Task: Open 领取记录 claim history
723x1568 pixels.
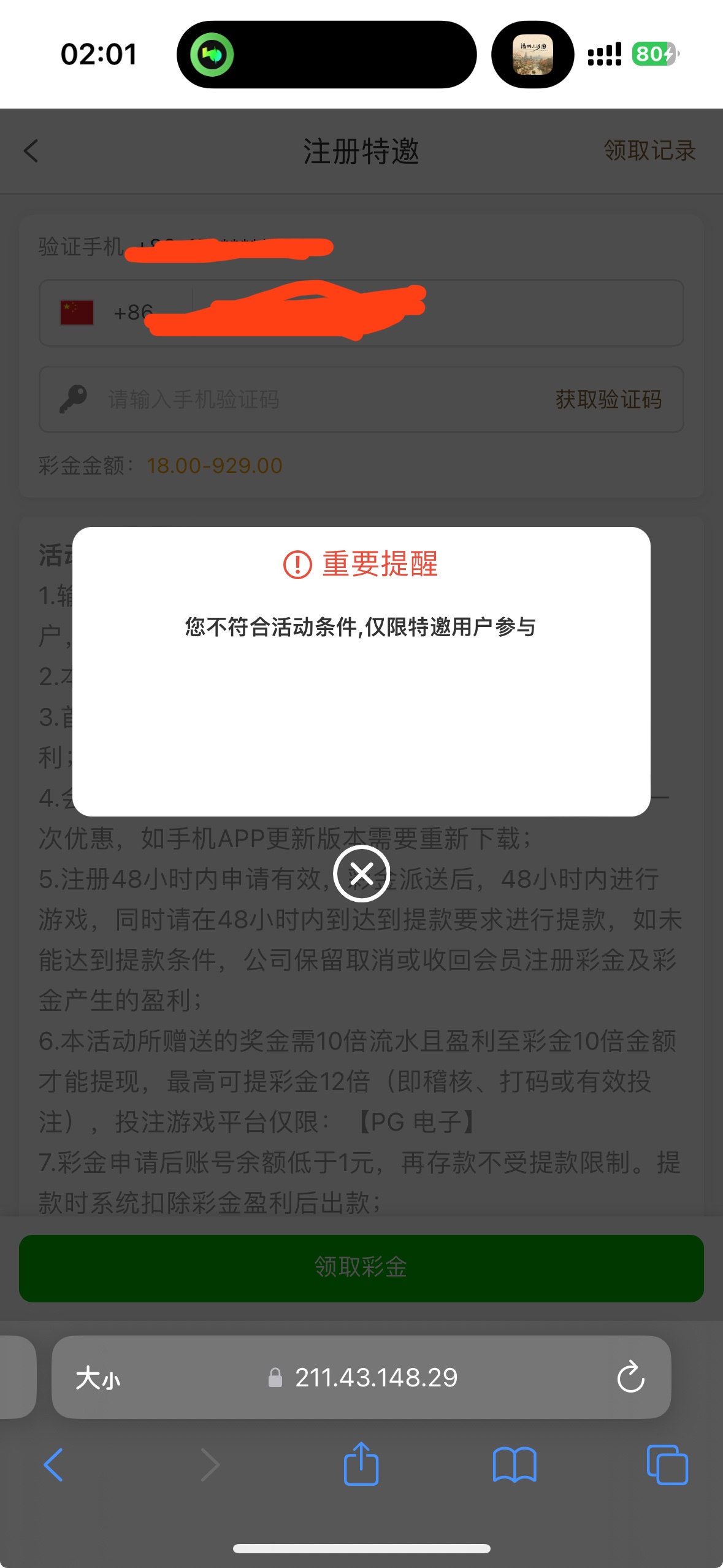Action: [649, 151]
